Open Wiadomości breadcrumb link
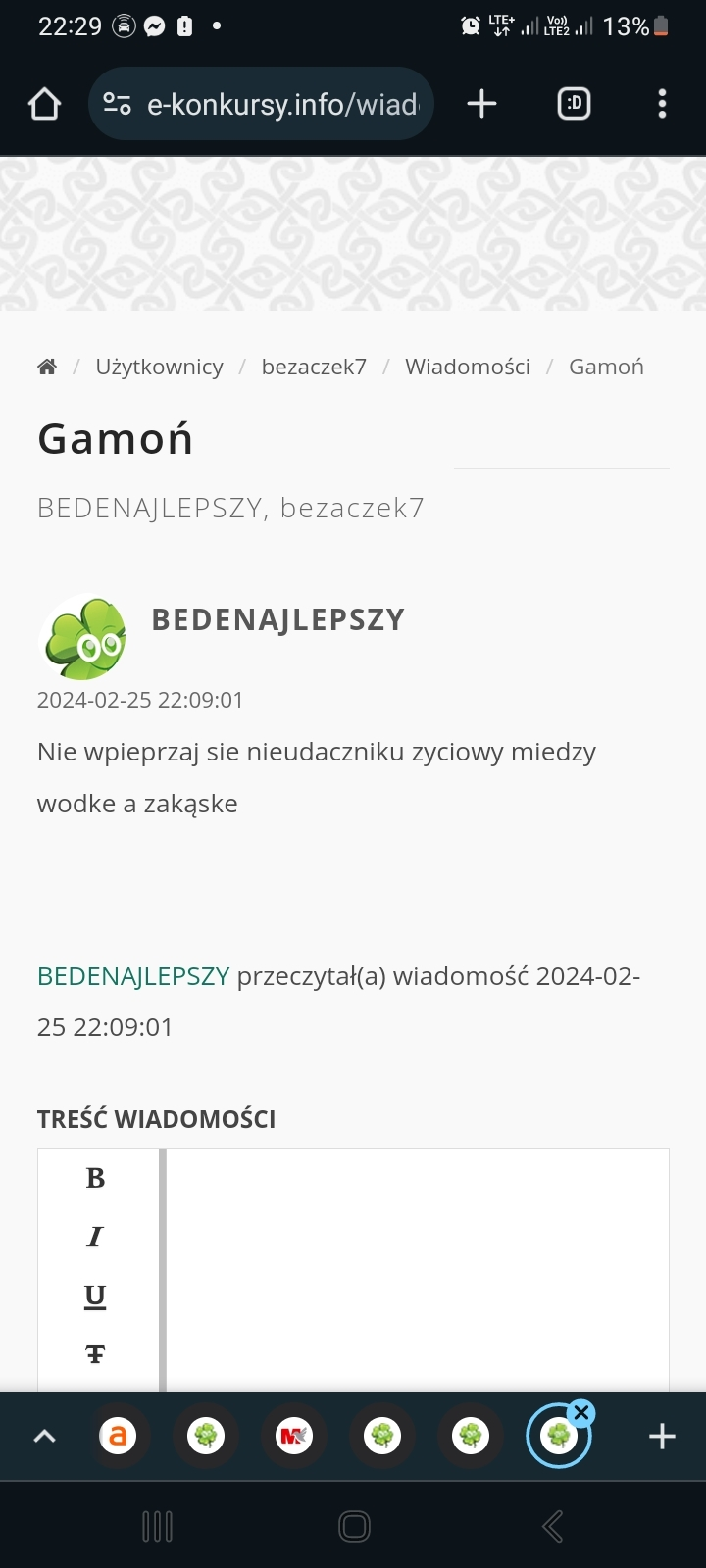706x1568 pixels. (468, 367)
